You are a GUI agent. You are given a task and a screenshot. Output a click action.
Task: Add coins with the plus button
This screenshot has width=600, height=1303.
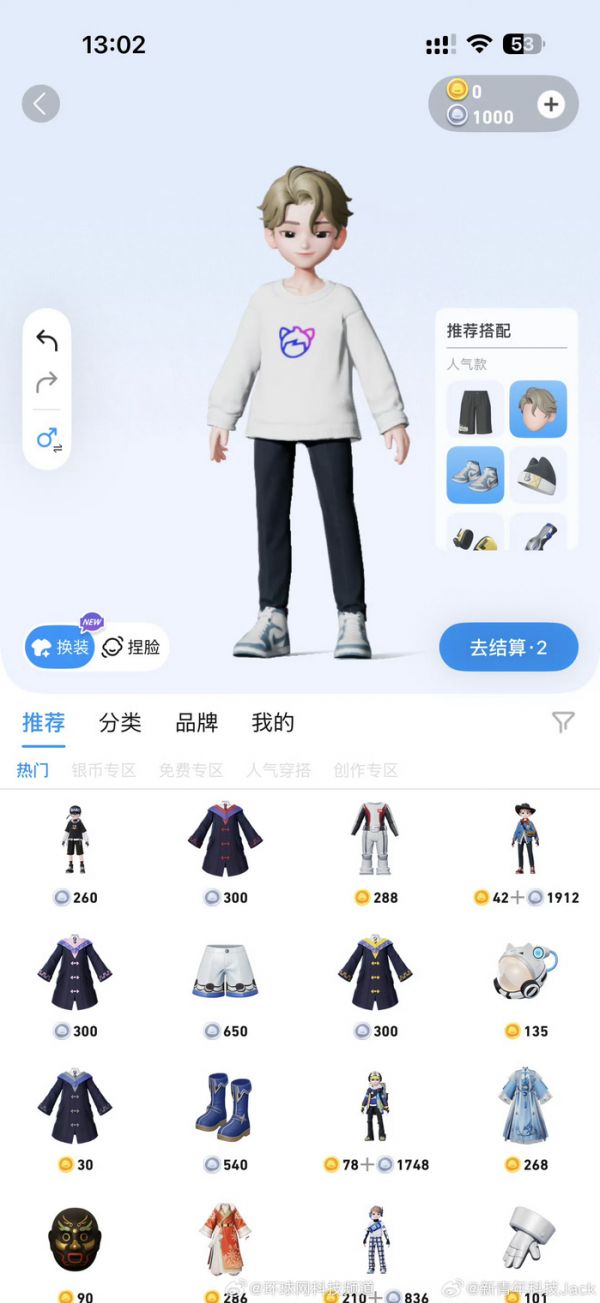551,104
